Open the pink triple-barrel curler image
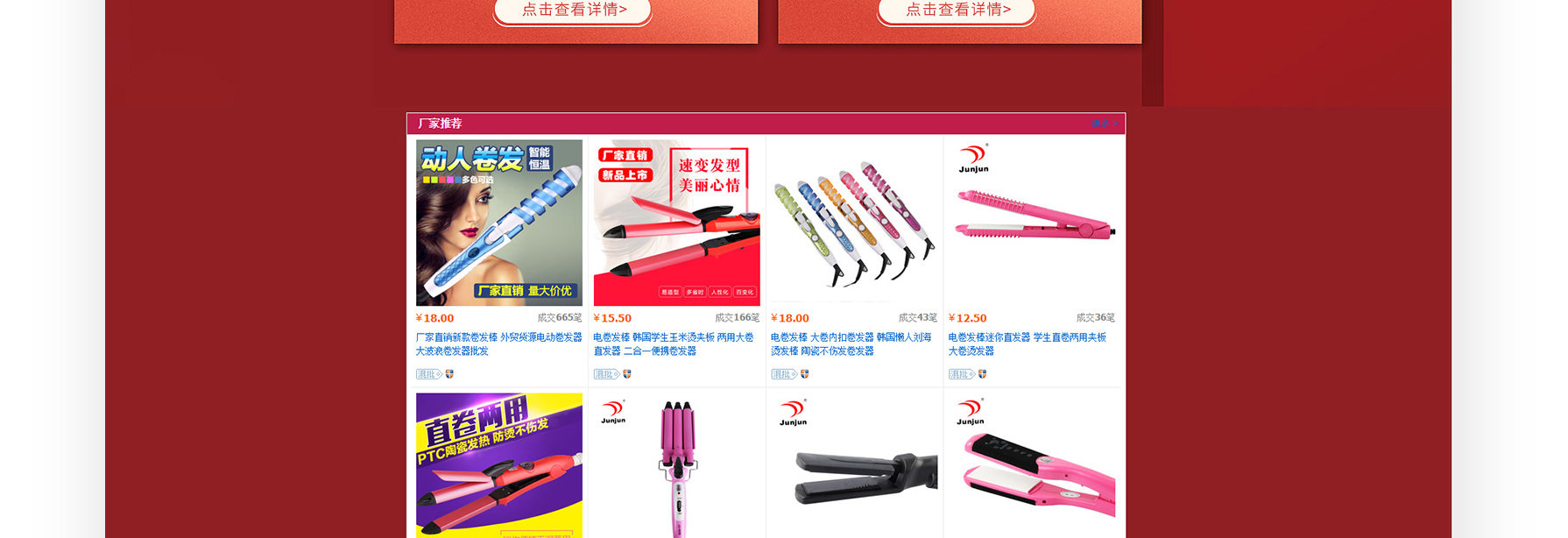This screenshot has width=1568, height=538. (676, 466)
